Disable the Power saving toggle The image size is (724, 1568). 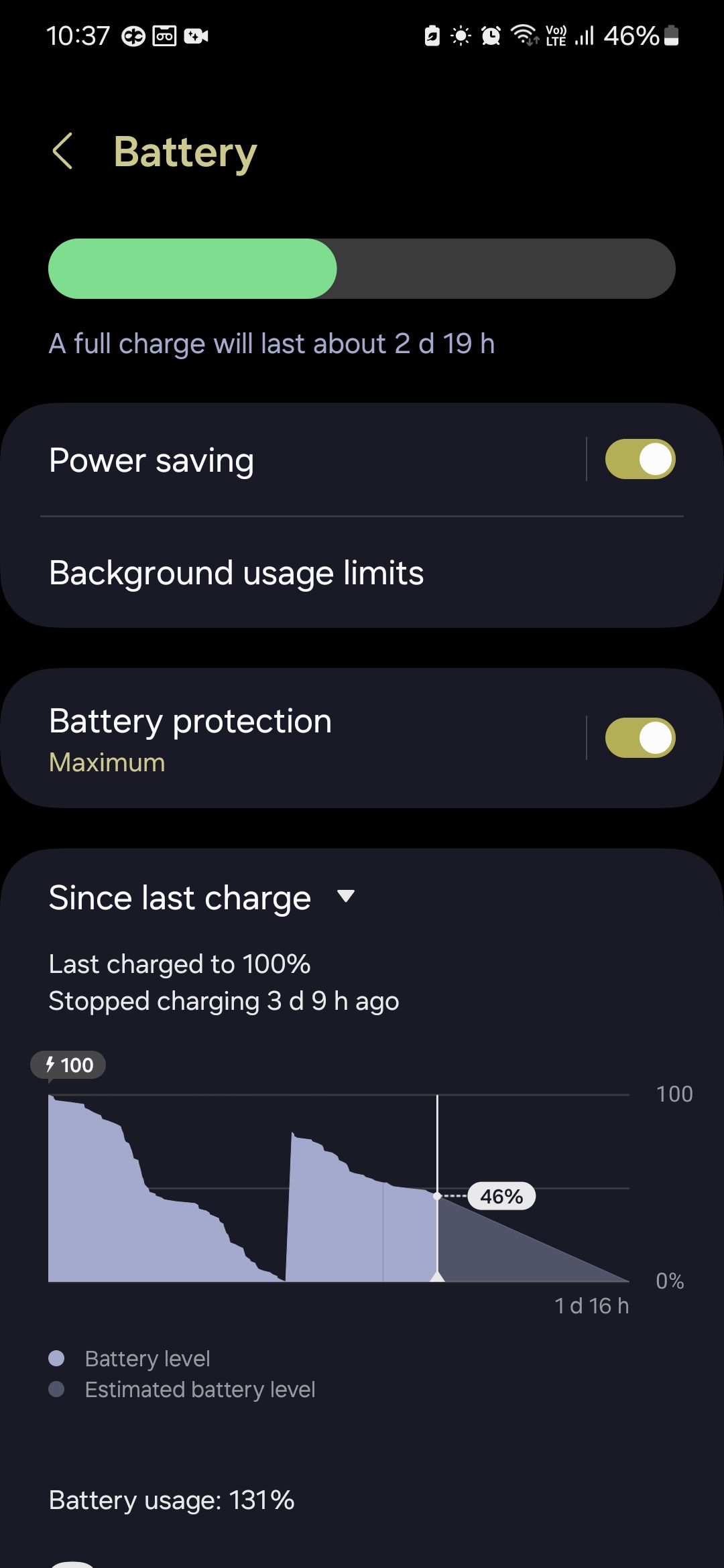coord(640,459)
